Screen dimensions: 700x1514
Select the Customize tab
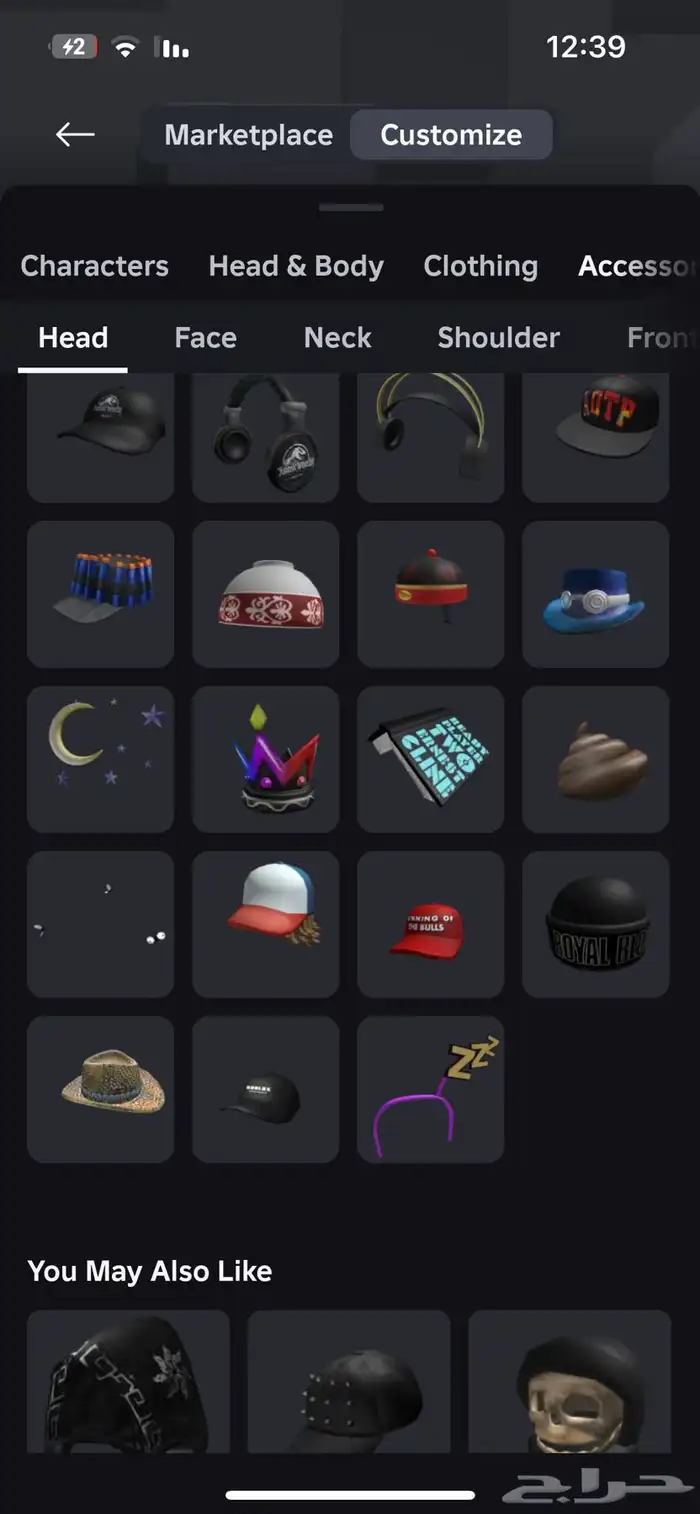point(451,135)
